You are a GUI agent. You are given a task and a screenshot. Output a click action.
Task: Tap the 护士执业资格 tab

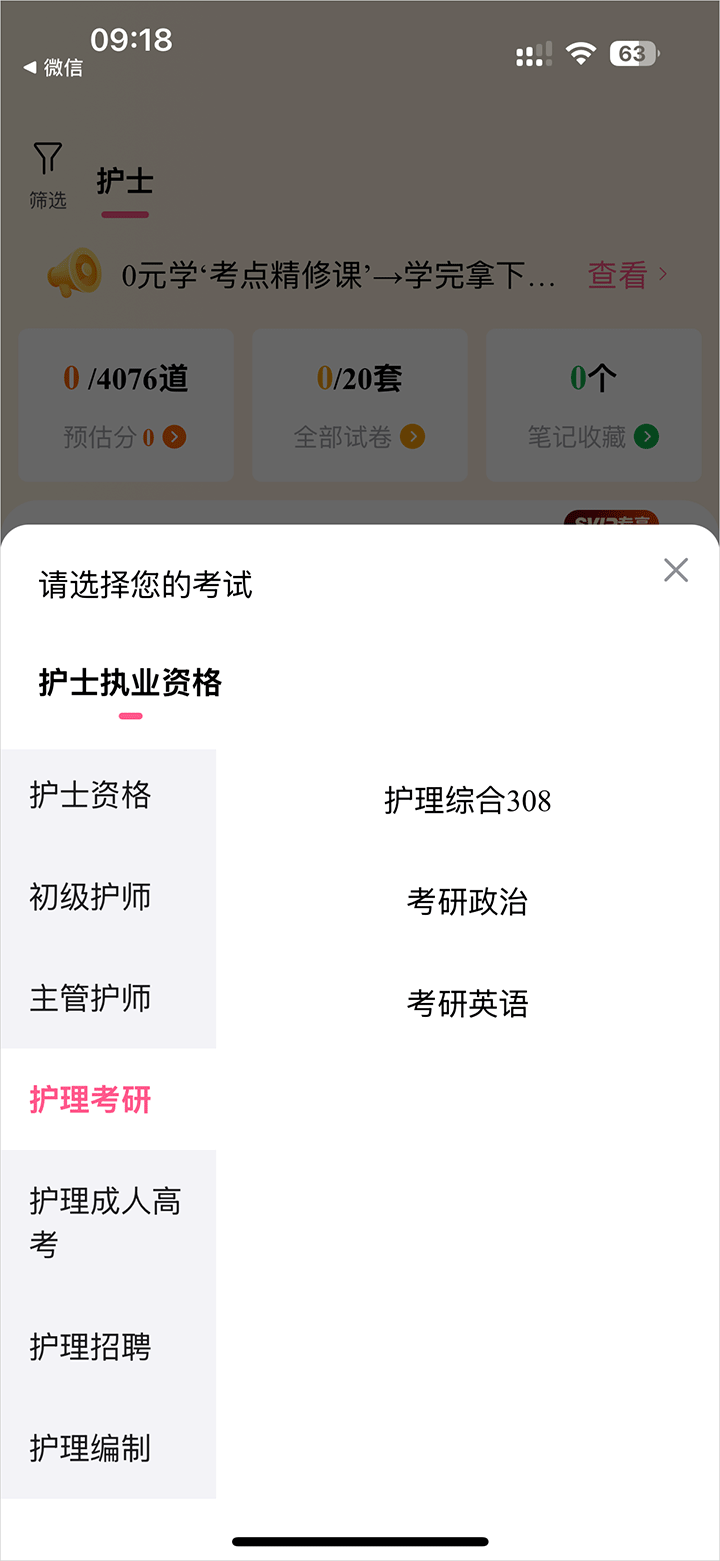(130, 684)
